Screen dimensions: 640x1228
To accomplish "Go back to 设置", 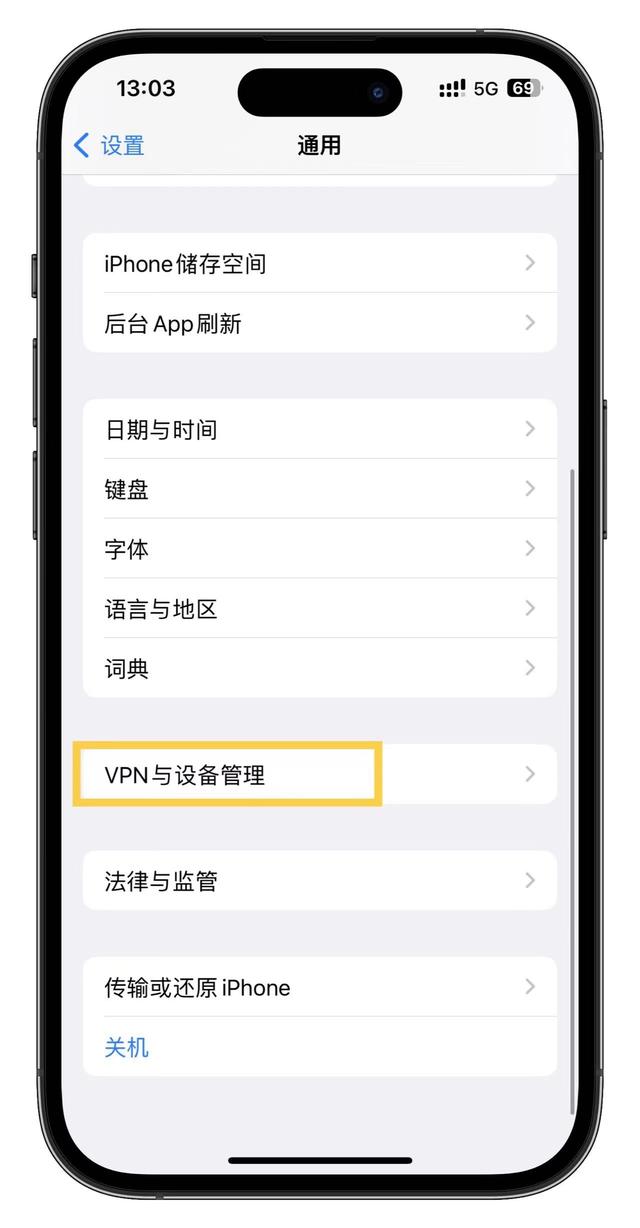I will pyautogui.click(x=110, y=145).
